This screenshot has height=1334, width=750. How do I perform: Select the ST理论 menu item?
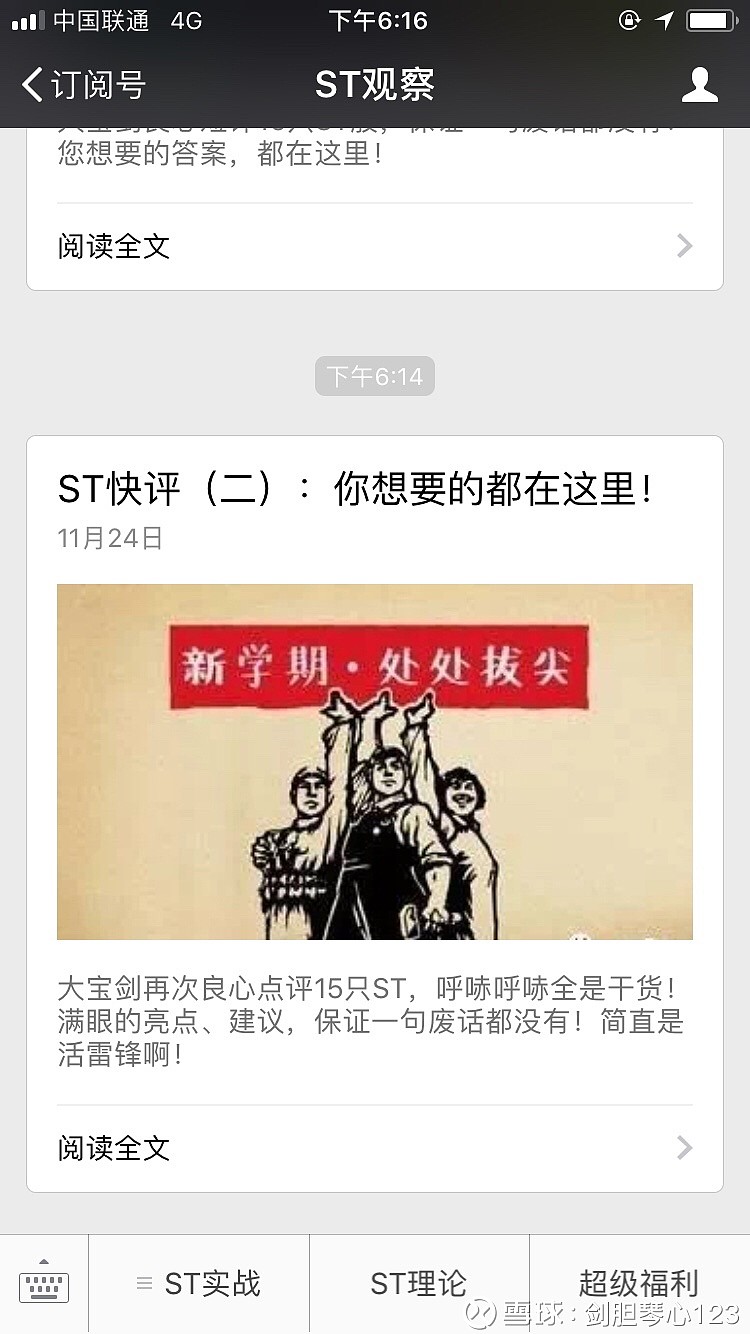click(418, 1283)
